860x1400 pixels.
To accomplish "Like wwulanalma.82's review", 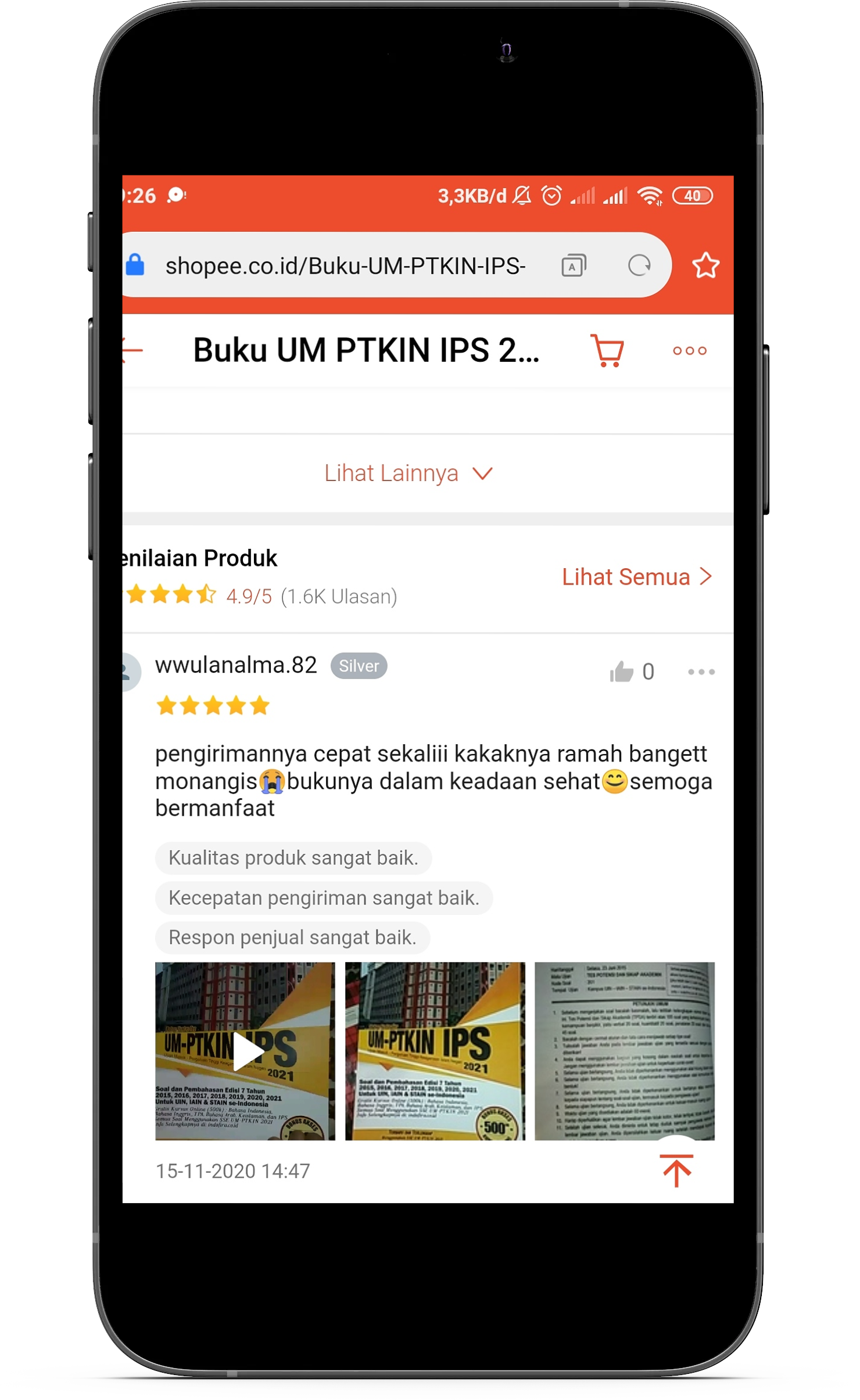I will point(621,672).
